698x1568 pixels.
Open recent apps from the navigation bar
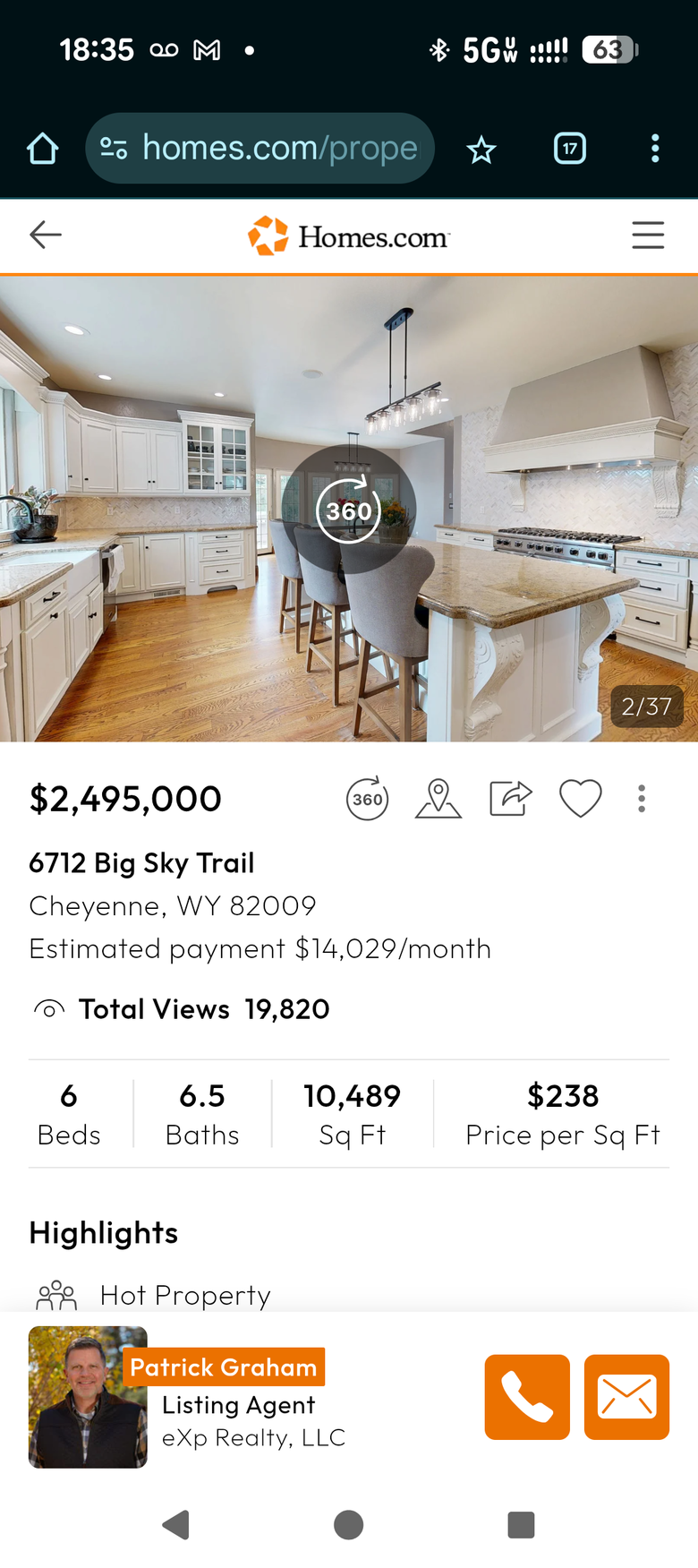[521, 1524]
